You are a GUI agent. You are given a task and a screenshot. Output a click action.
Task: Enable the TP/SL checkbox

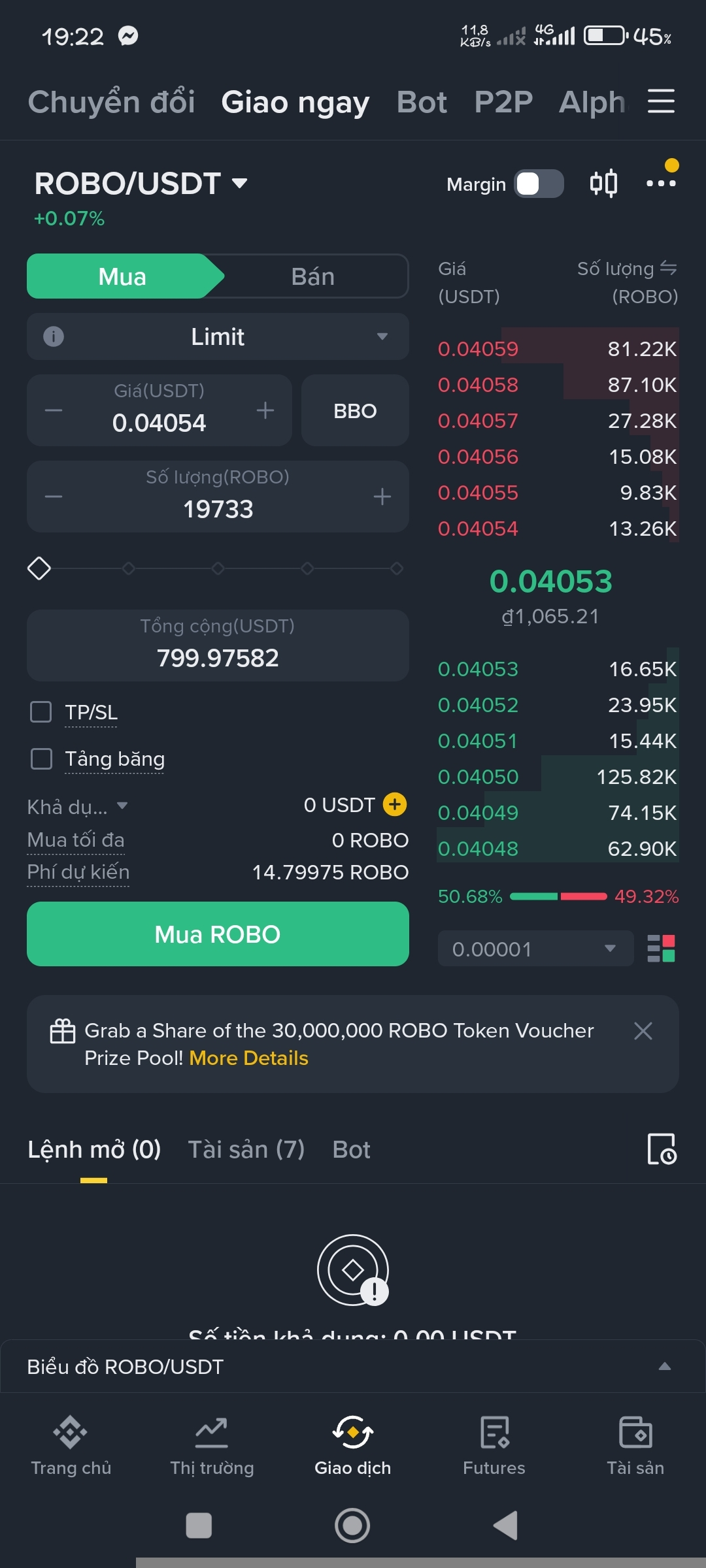click(41, 712)
